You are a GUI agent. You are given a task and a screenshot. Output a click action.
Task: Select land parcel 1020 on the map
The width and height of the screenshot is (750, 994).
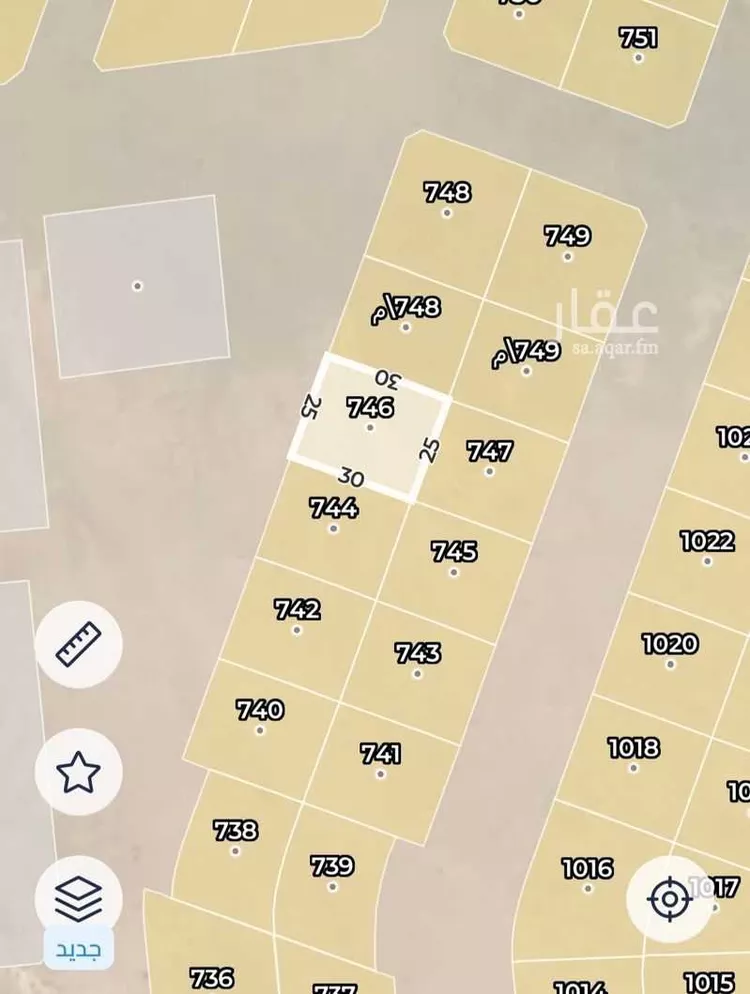tap(669, 651)
